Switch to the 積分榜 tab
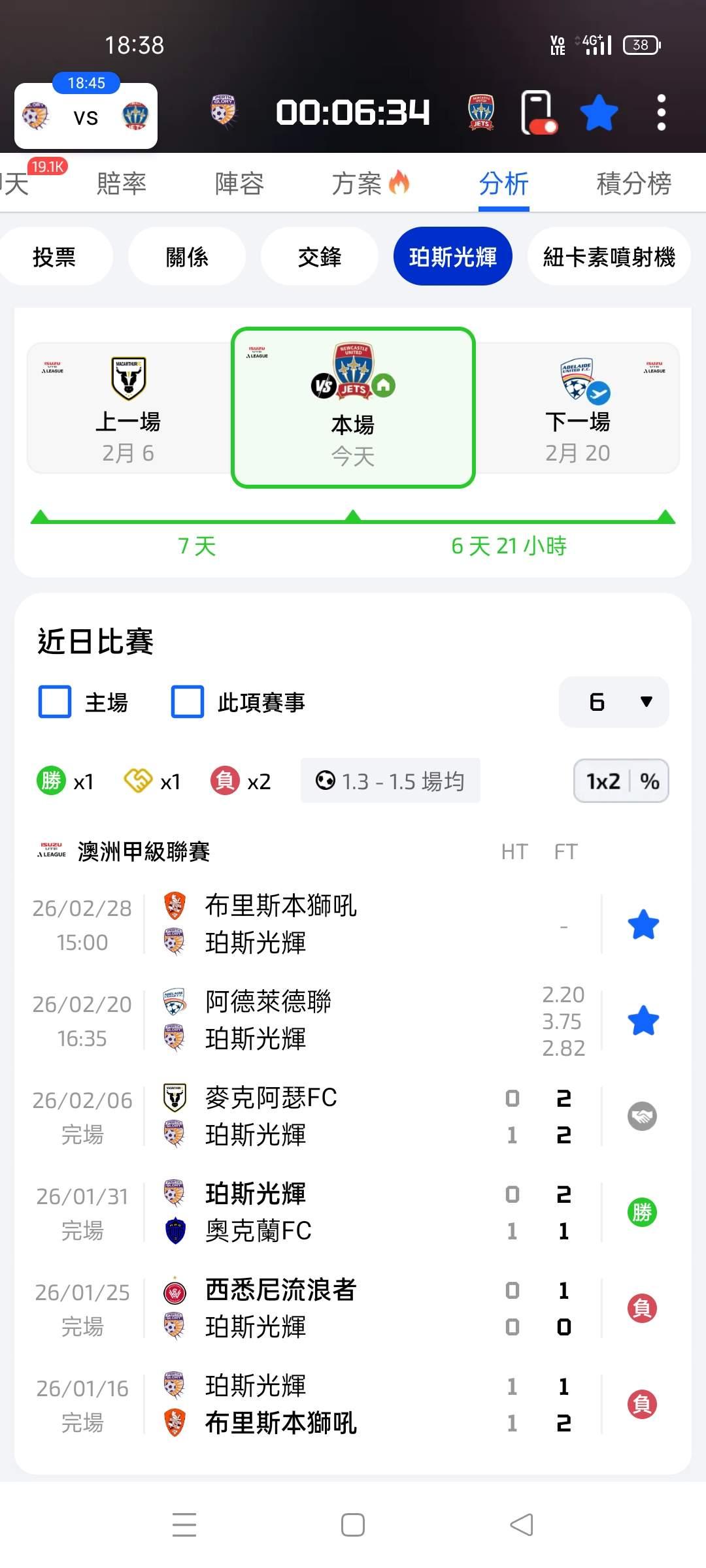Screen dimensions: 706x1568 click(633, 183)
